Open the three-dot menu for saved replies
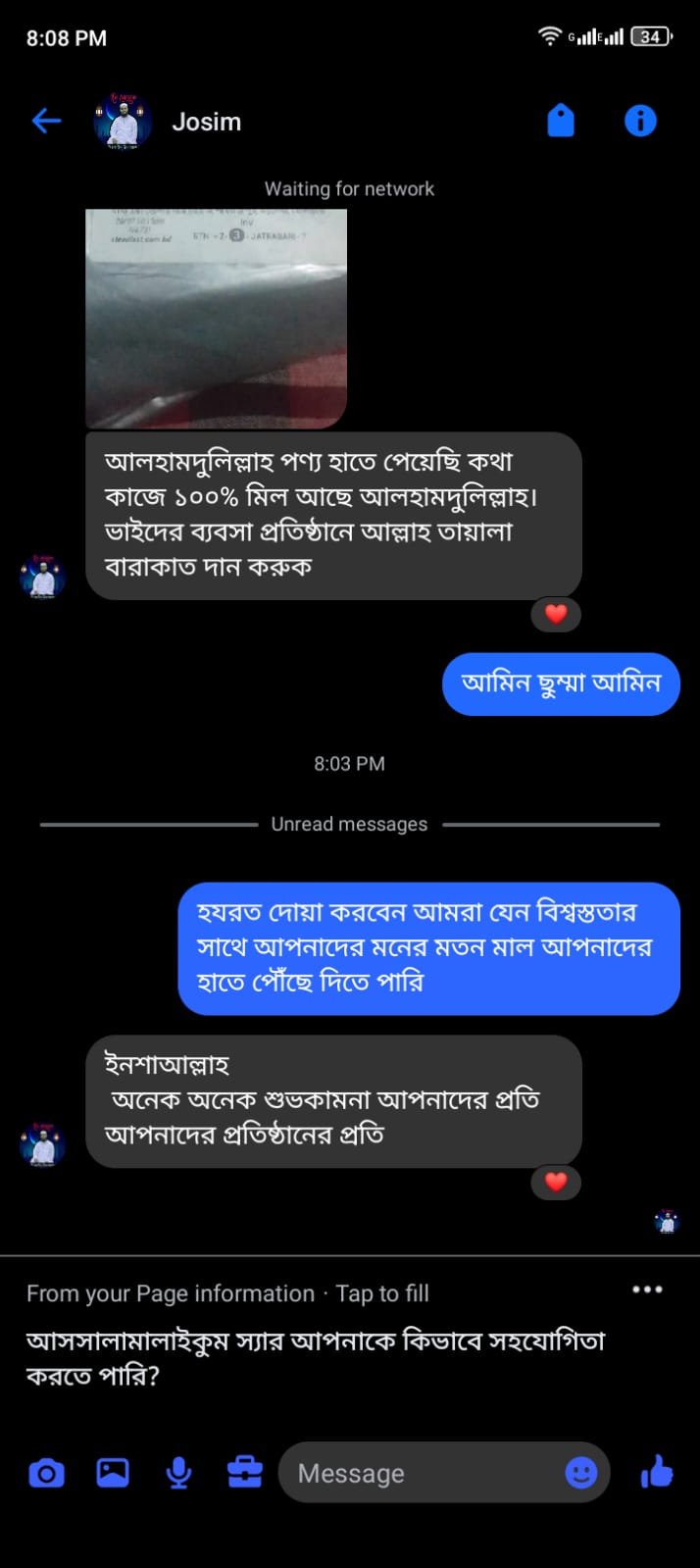700x1568 pixels. coord(647,1290)
